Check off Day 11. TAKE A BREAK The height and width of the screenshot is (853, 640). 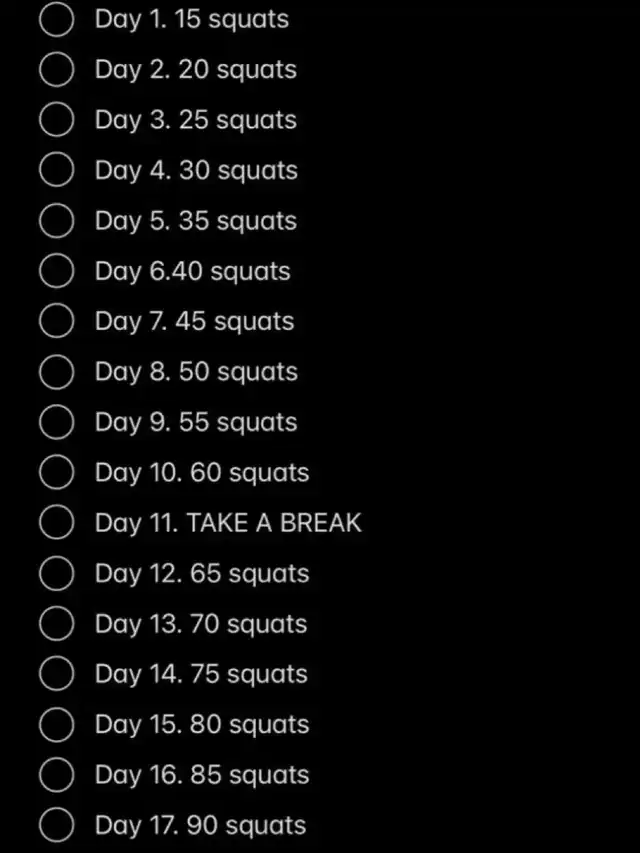tap(57, 523)
